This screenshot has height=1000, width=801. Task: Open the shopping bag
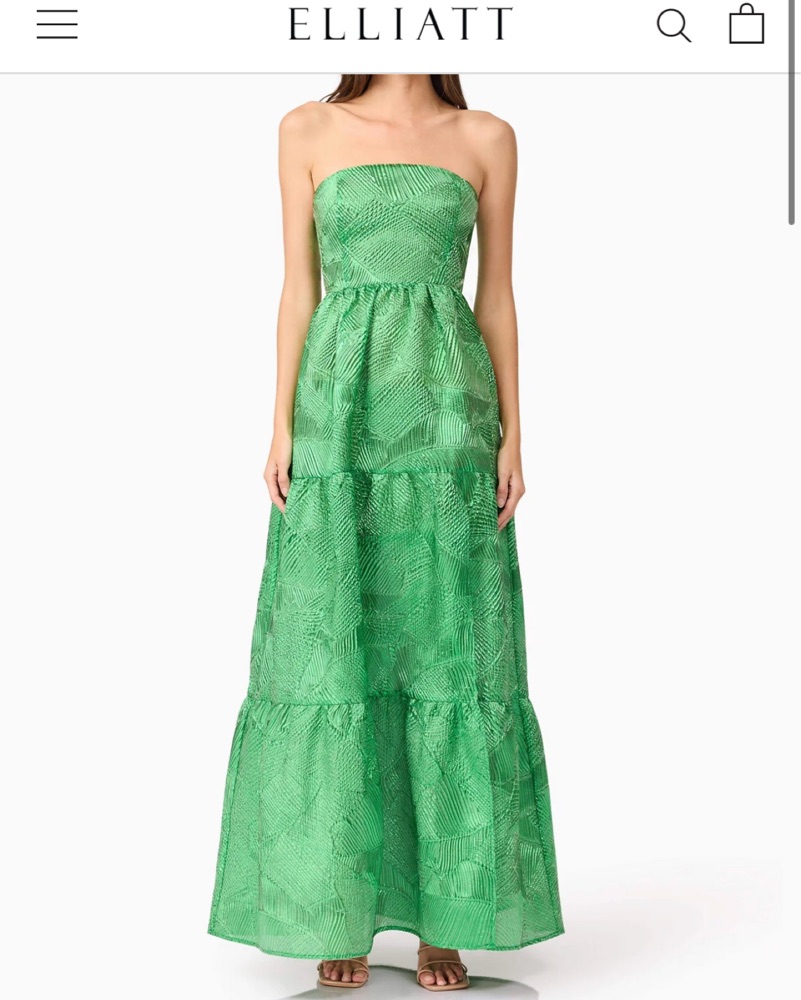click(746, 24)
